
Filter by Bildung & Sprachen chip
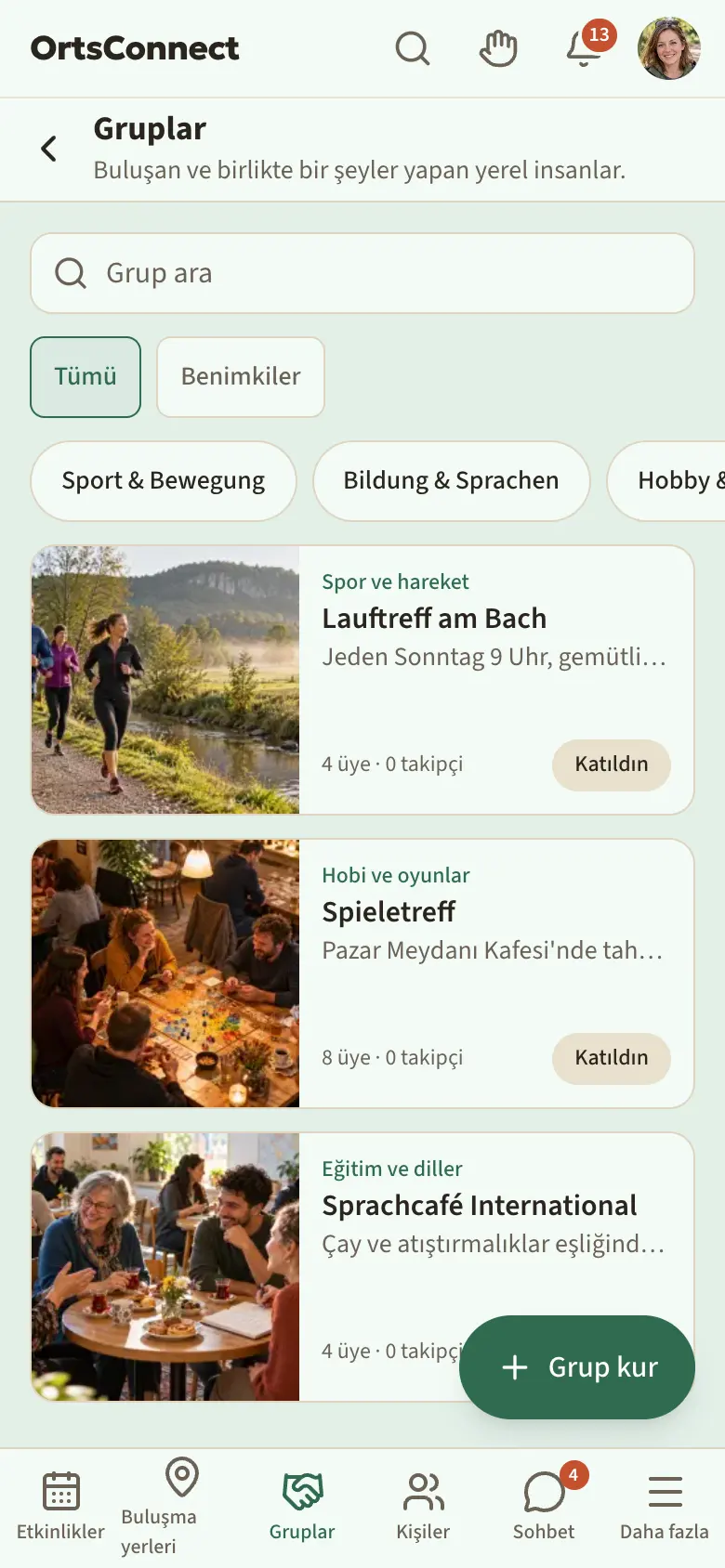point(452,481)
